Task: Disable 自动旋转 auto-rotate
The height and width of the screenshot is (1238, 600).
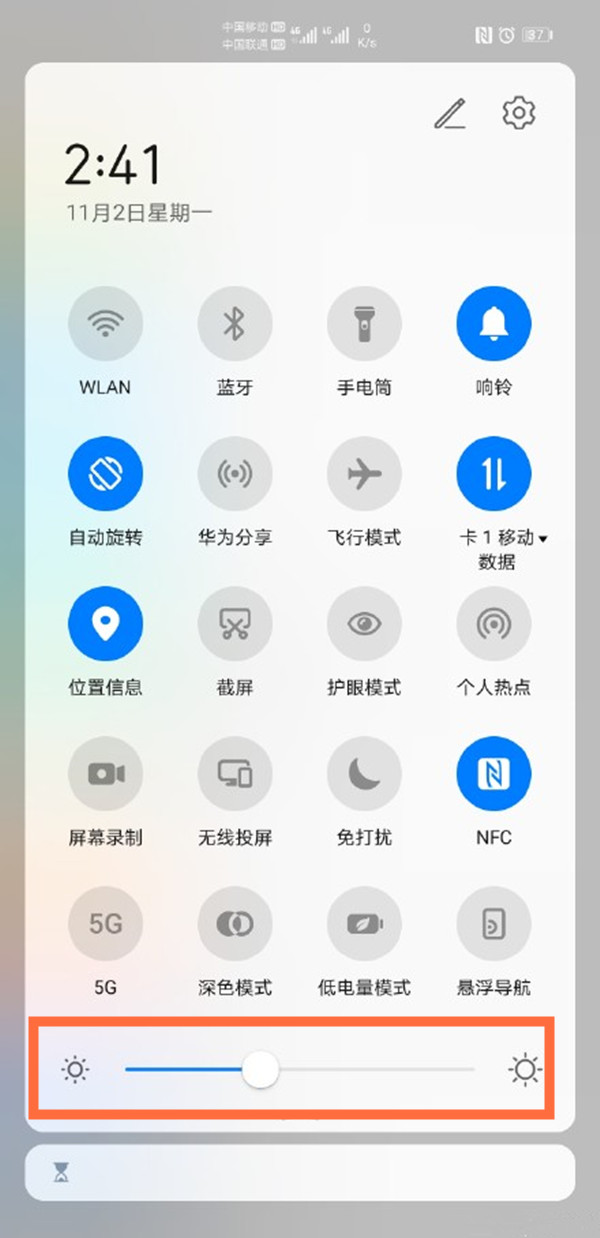Action: click(105, 473)
